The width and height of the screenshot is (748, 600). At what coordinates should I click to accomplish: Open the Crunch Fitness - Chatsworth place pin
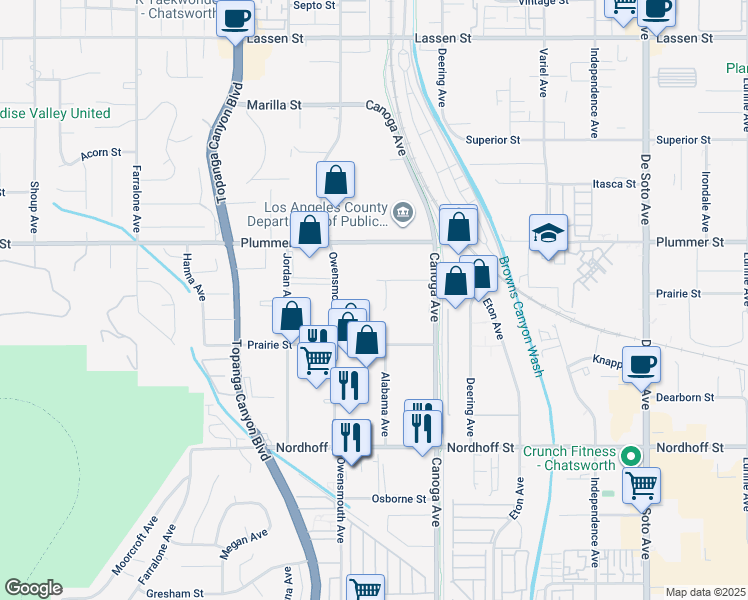pyautogui.click(x=631, y=456)
